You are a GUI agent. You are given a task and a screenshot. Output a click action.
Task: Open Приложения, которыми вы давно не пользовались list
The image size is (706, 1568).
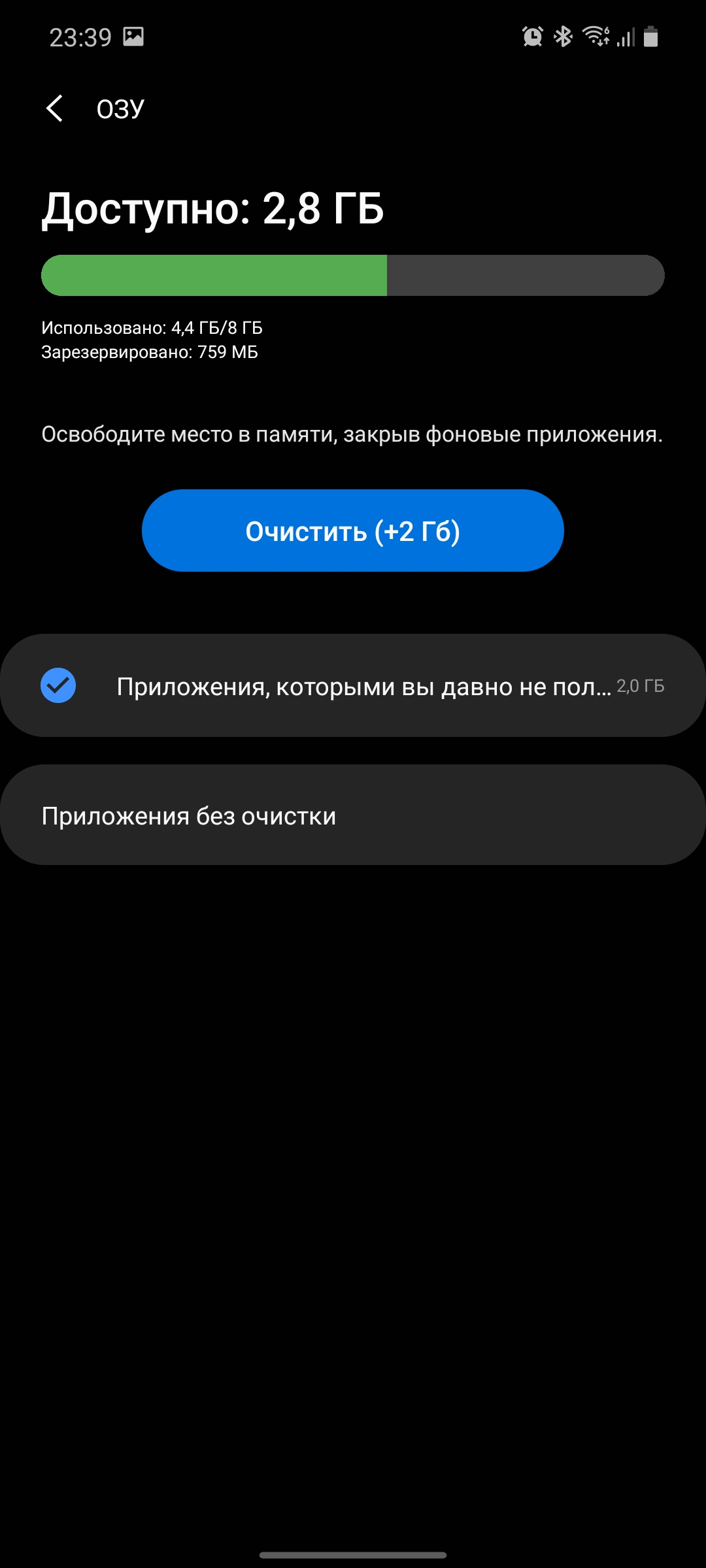[363, 687]
